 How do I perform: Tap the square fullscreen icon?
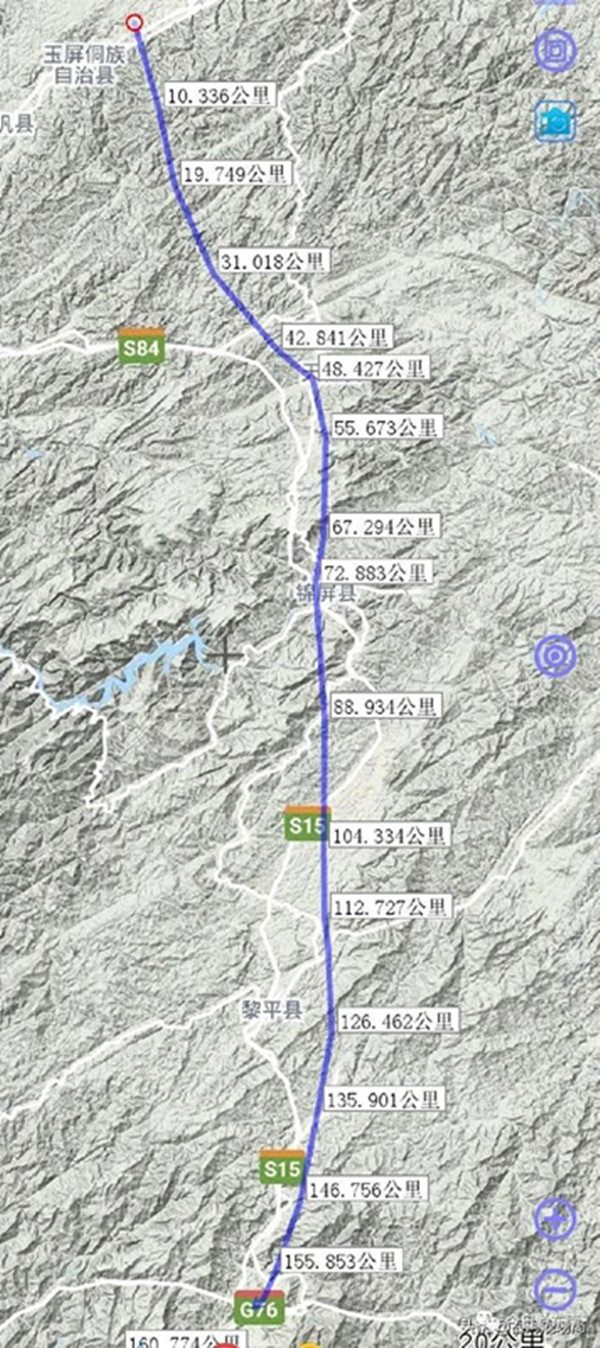[555, 50]
